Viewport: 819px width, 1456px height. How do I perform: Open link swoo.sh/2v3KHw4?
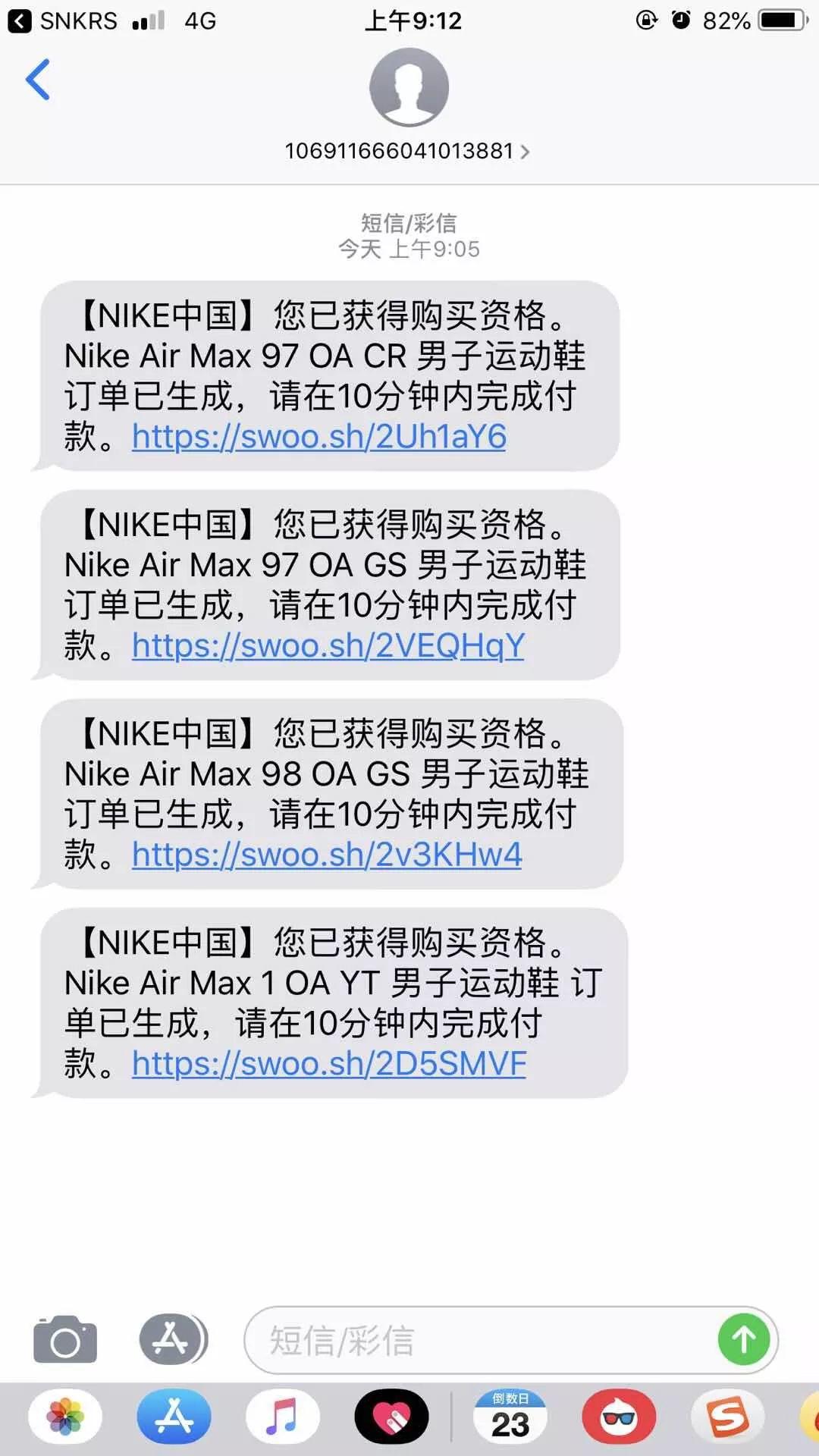[x=327, y=855]
